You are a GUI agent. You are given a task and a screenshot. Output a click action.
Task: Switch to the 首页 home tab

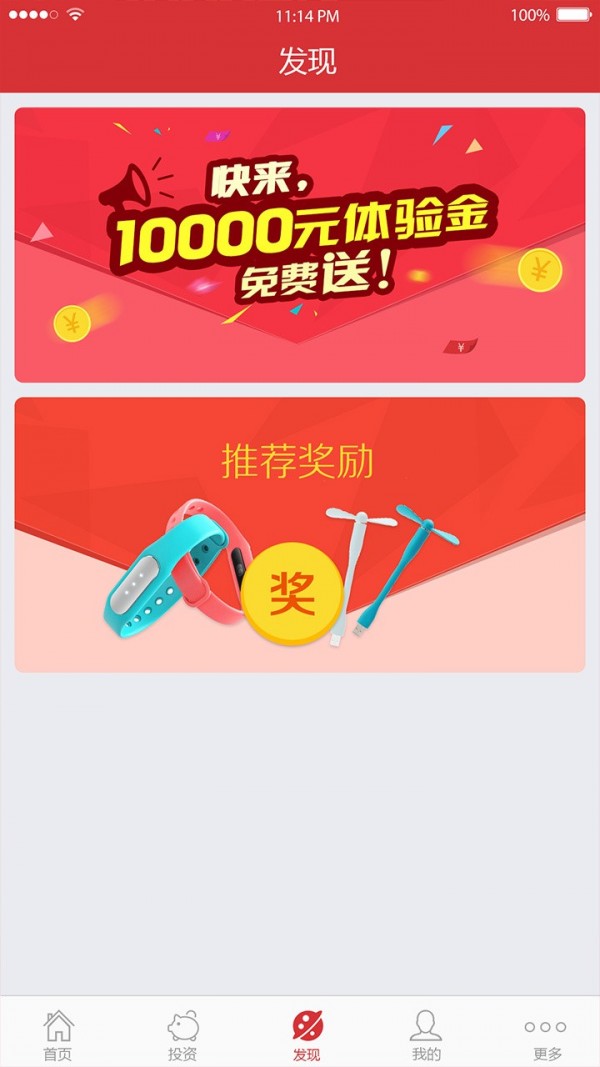(x=58, y=1035)
